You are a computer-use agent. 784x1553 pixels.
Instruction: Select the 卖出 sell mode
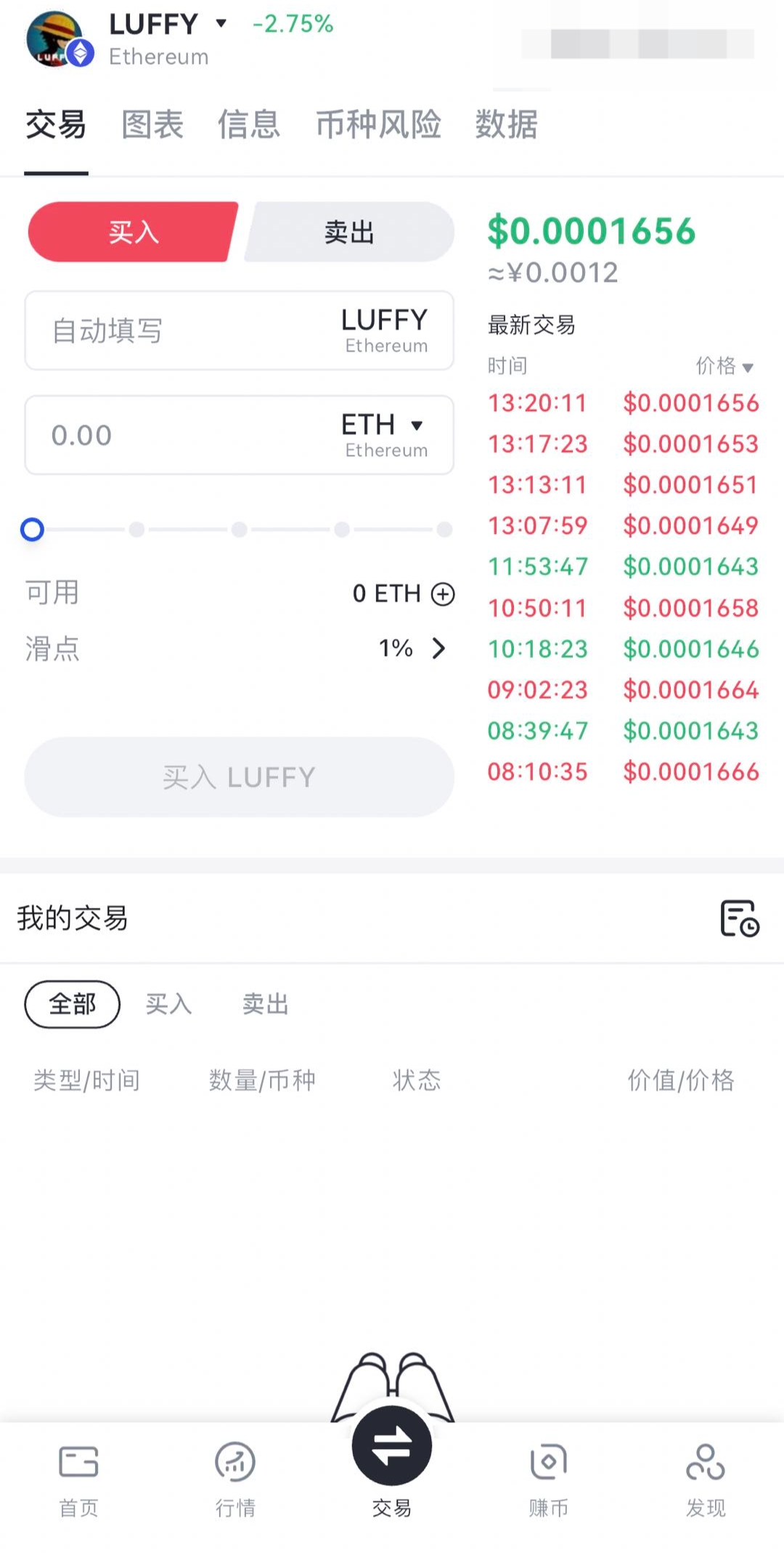(x=349, y=232)
